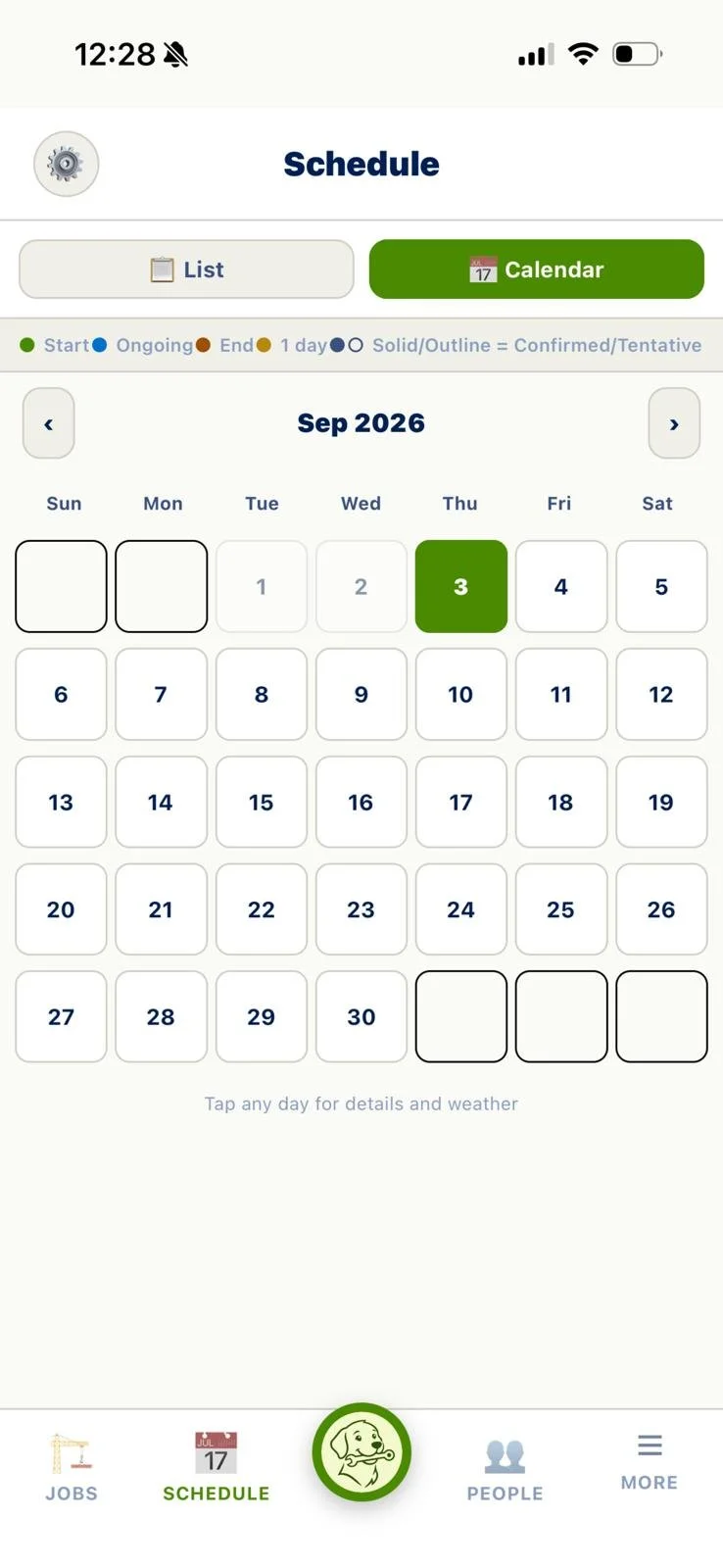
Task: Open September 30 day details
Action: (361, 1016)
